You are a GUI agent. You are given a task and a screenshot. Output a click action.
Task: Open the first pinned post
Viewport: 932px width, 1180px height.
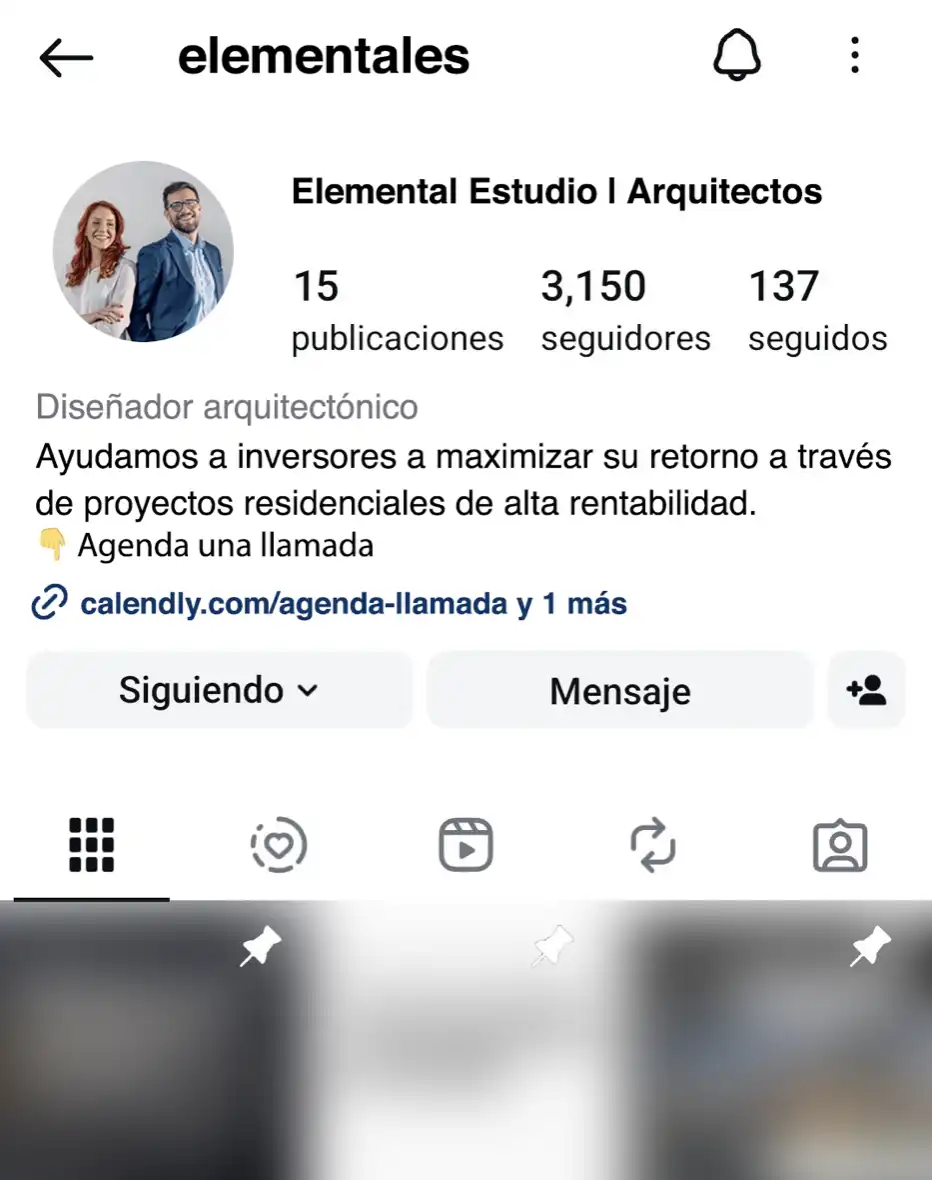pyautogui.click(x=155, y=1040)
